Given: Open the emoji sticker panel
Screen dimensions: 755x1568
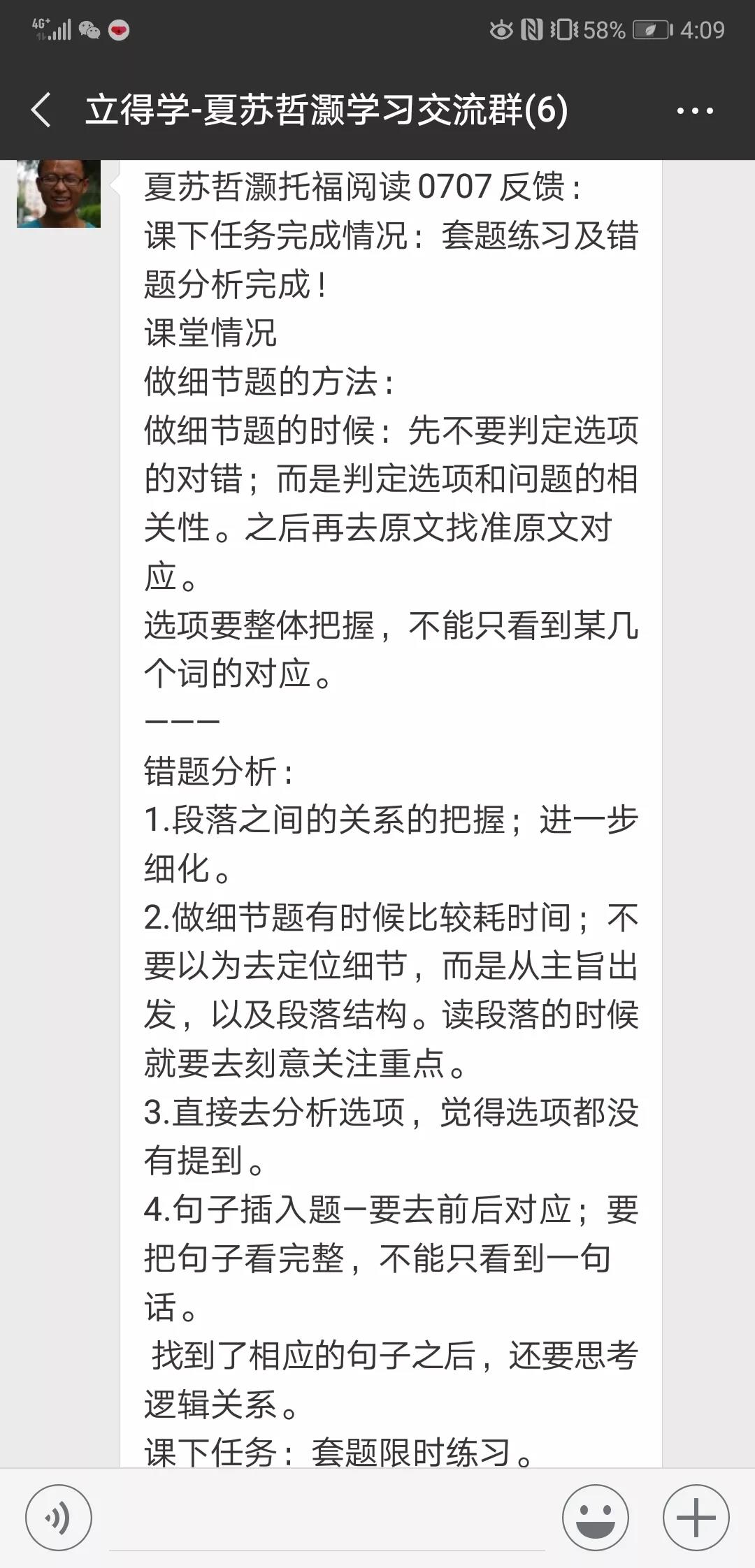Looking at the screenshot, I should [x=595, y=1518].
